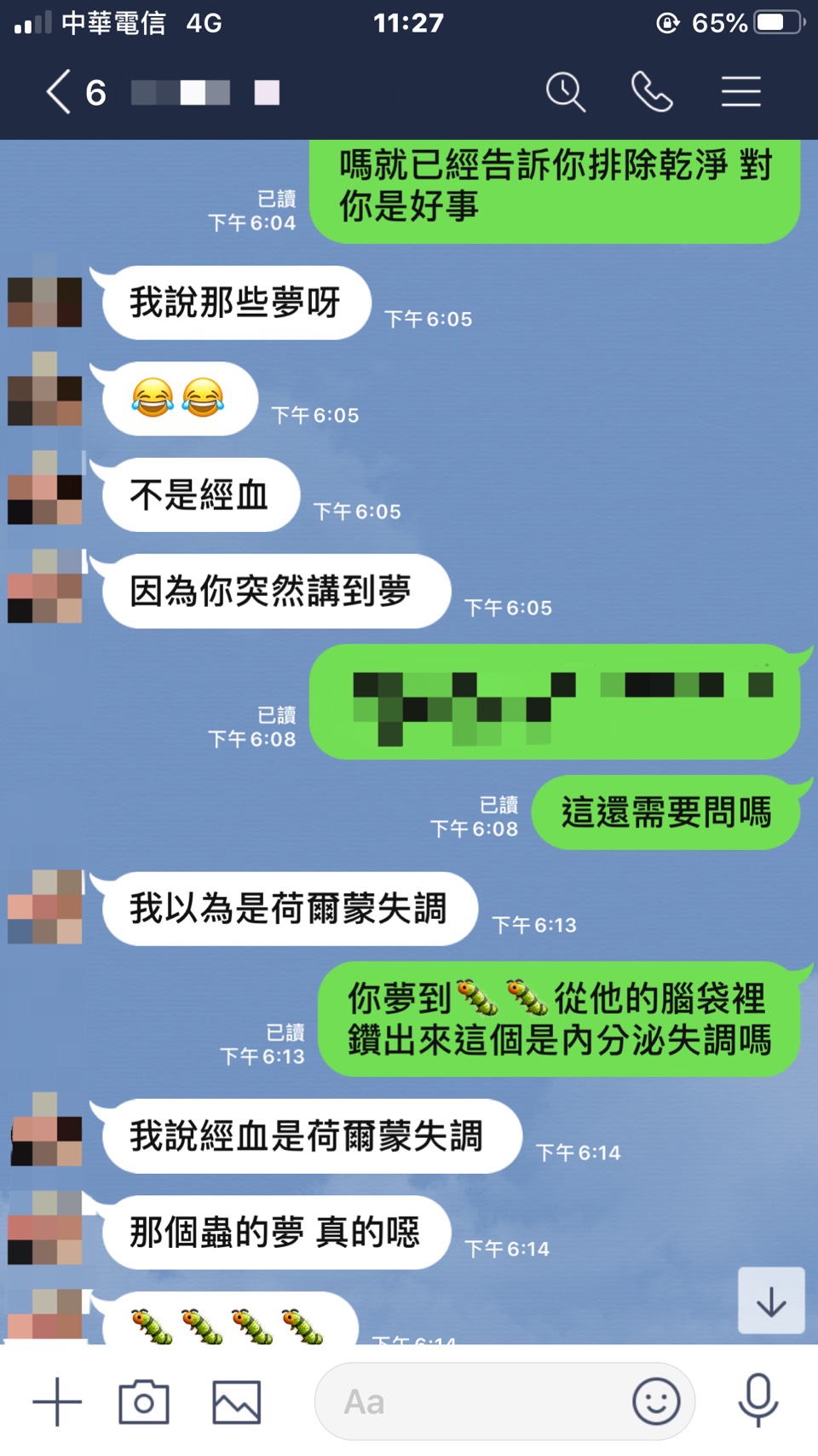Search within this conversation
The width and height of the screenshot is (818, 1456).
pos(565,92)
